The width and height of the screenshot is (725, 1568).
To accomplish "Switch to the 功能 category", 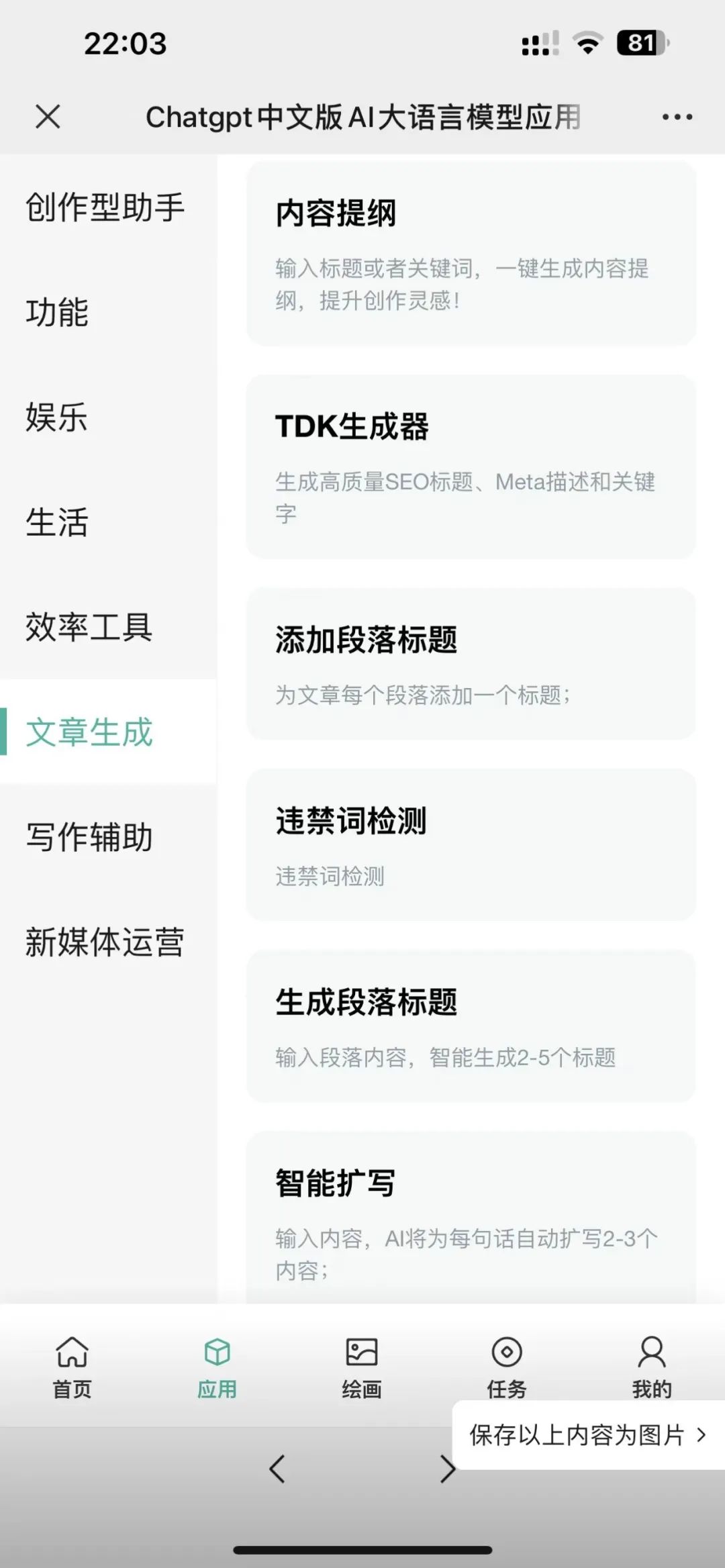I will coord(108,312).
